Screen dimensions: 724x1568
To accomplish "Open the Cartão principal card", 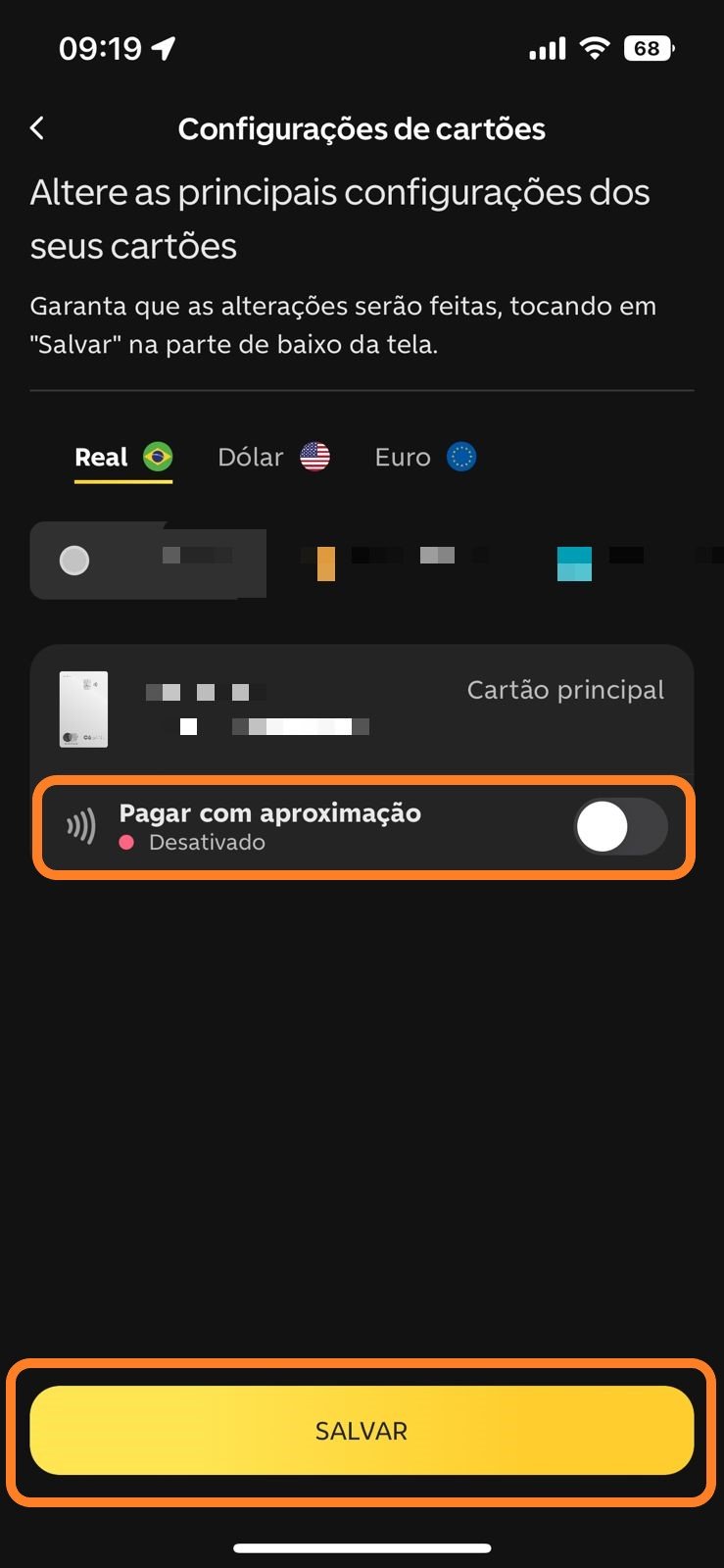I will [x=362, y=709].
